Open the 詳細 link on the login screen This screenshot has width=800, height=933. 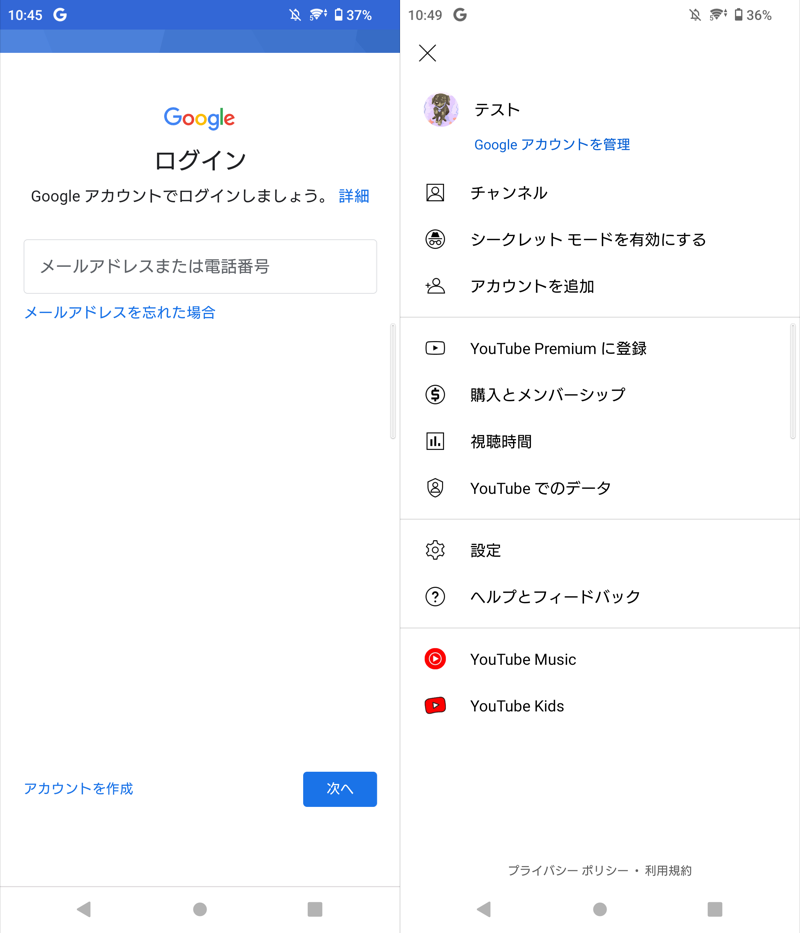coord(354,196)
